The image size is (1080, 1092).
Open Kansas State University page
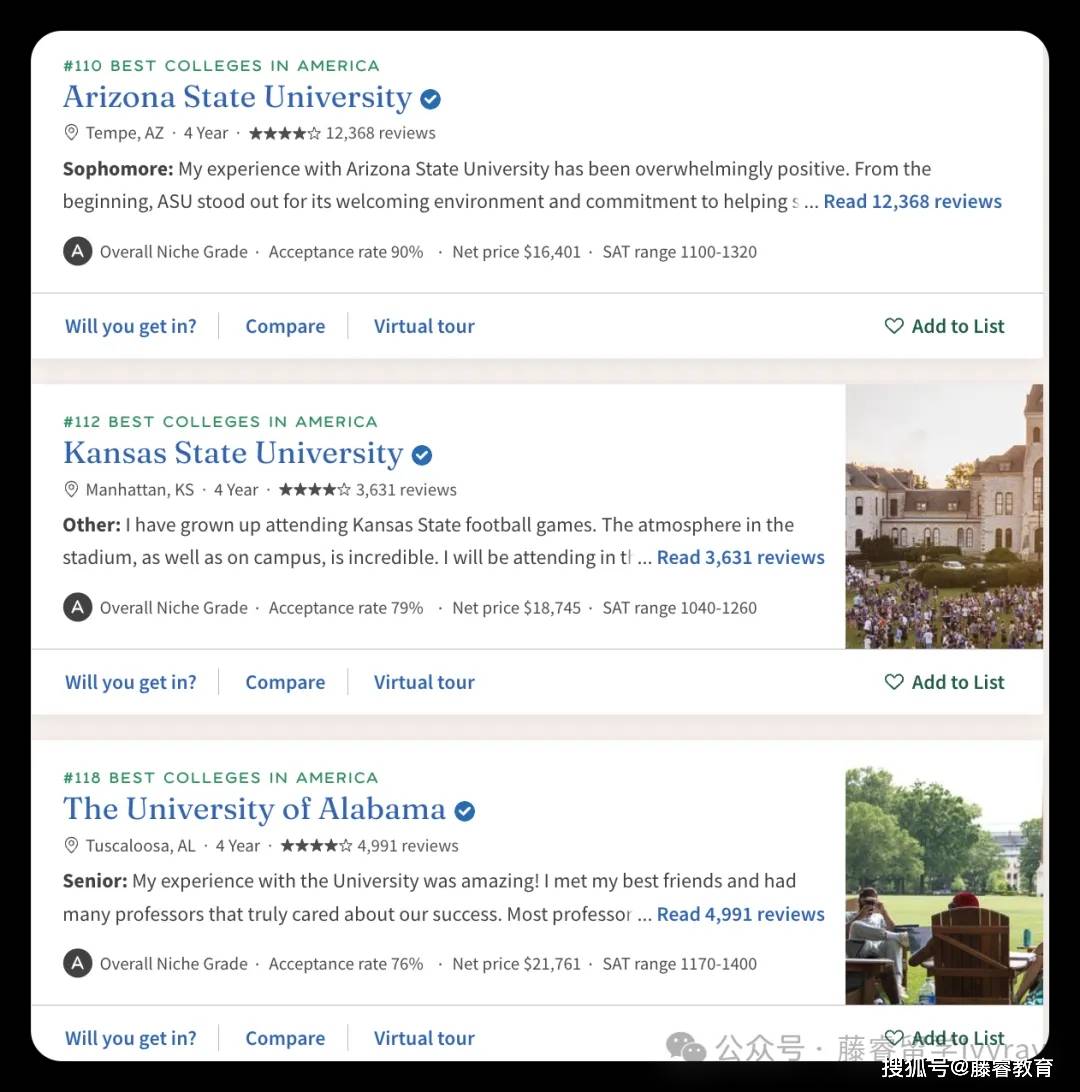point(233,453)
